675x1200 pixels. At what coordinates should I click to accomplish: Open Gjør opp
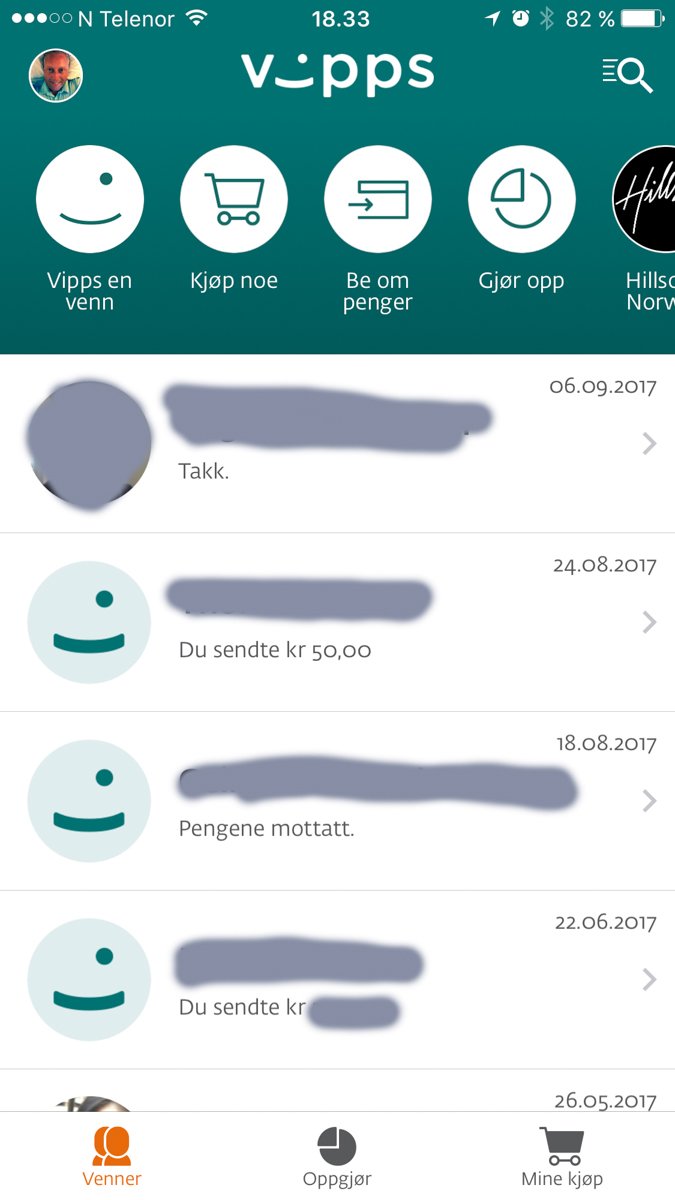coord(521,199)
